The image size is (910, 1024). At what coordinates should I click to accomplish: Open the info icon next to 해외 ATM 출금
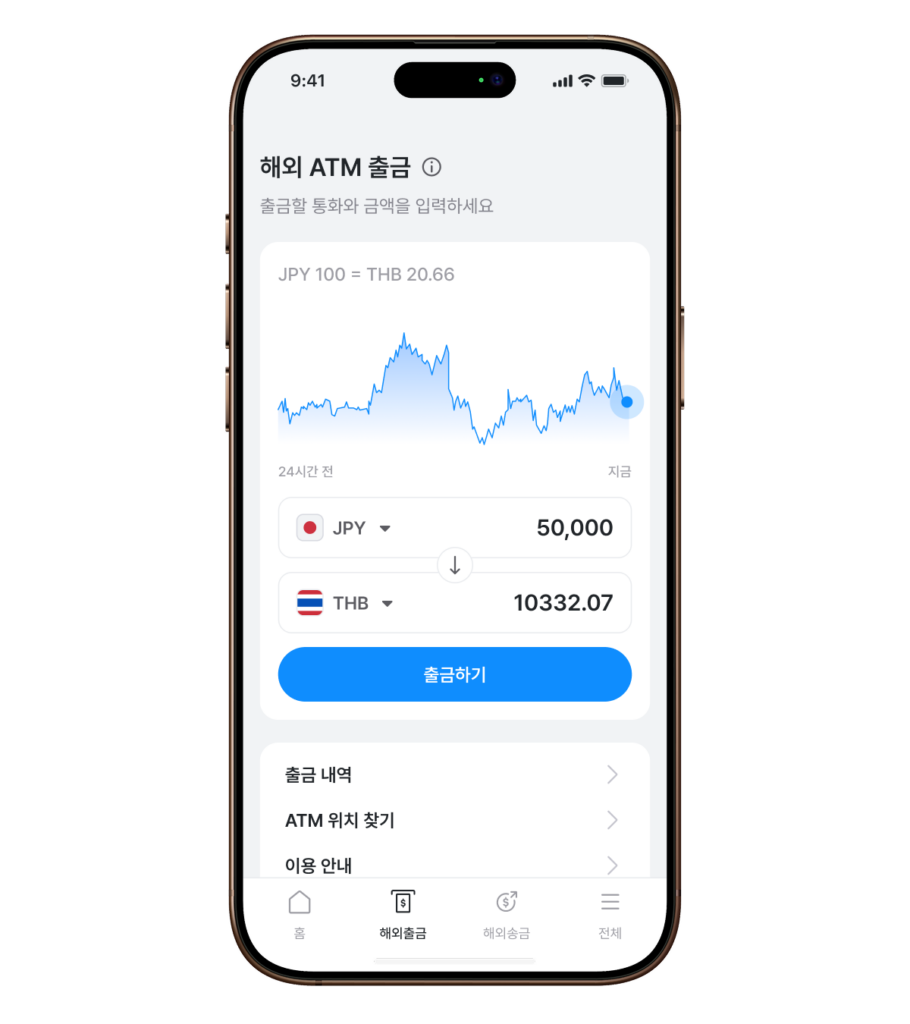(432, 167)
